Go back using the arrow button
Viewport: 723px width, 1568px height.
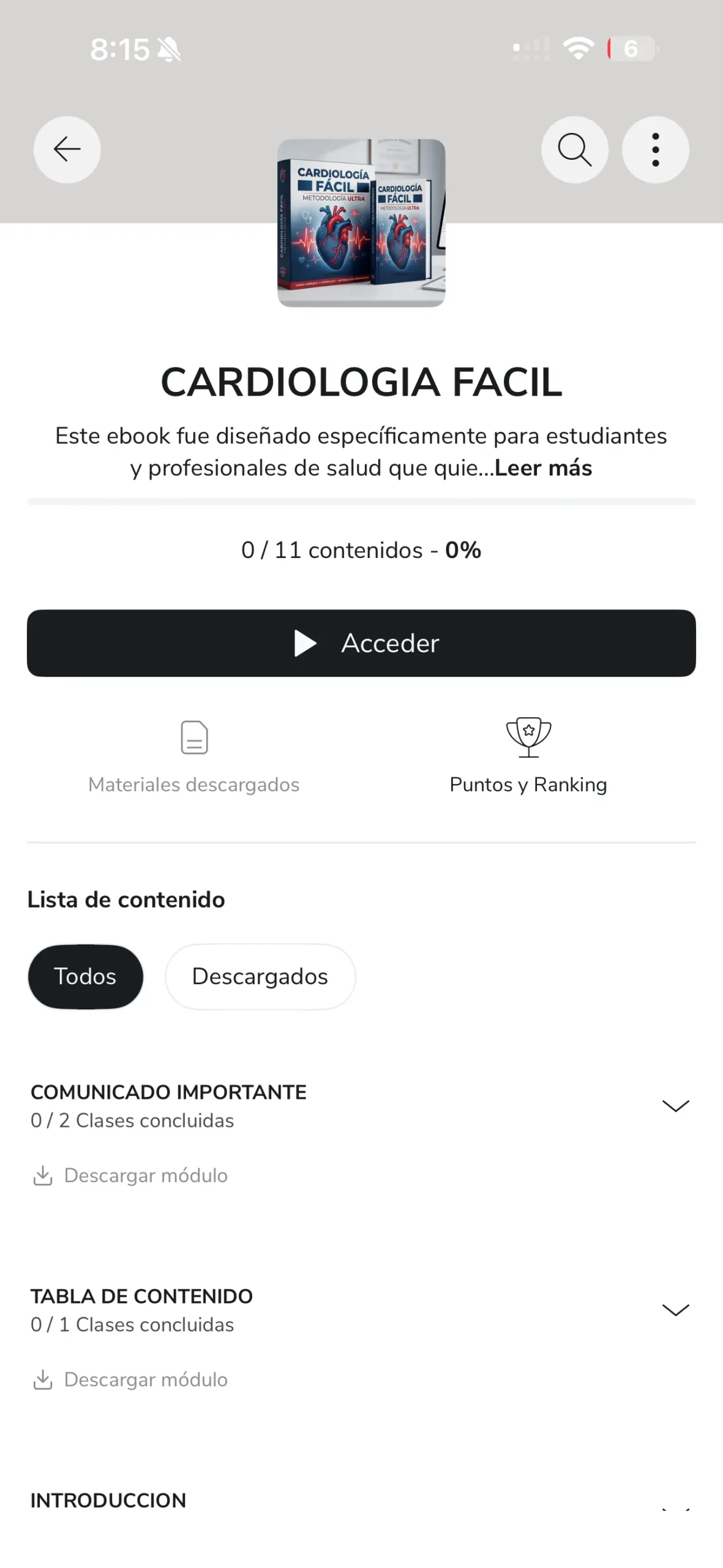coord(67,149)
